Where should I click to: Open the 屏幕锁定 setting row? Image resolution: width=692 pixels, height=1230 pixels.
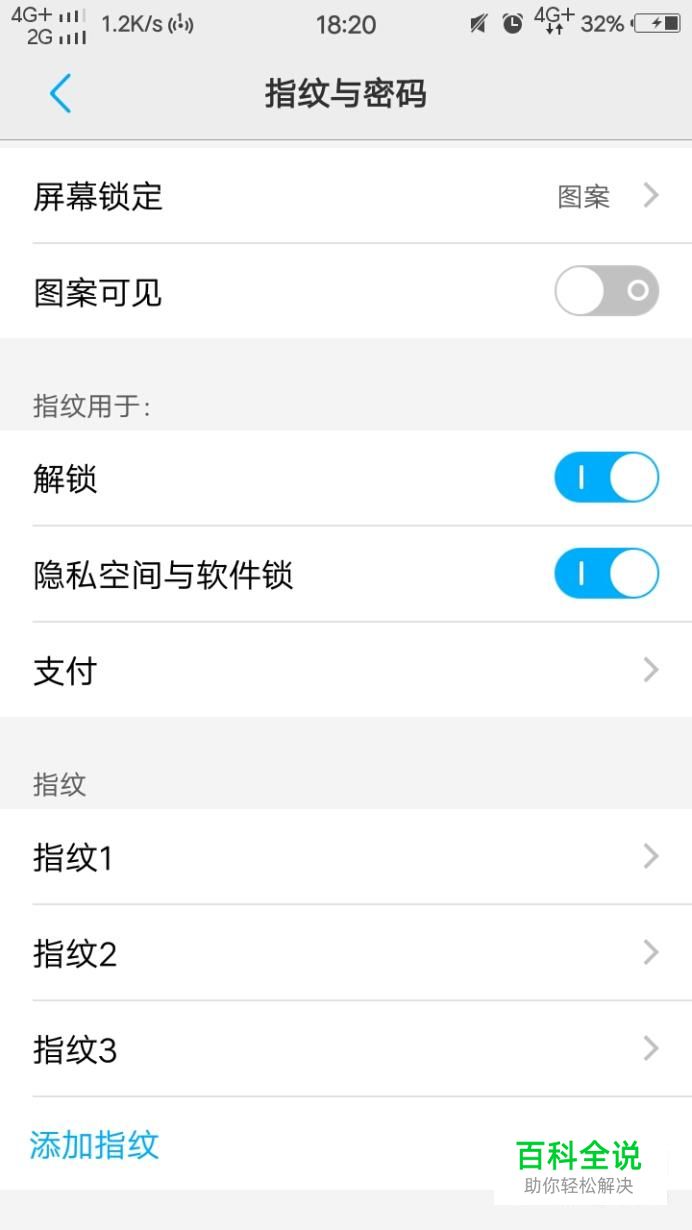click(x=346, y=196)
